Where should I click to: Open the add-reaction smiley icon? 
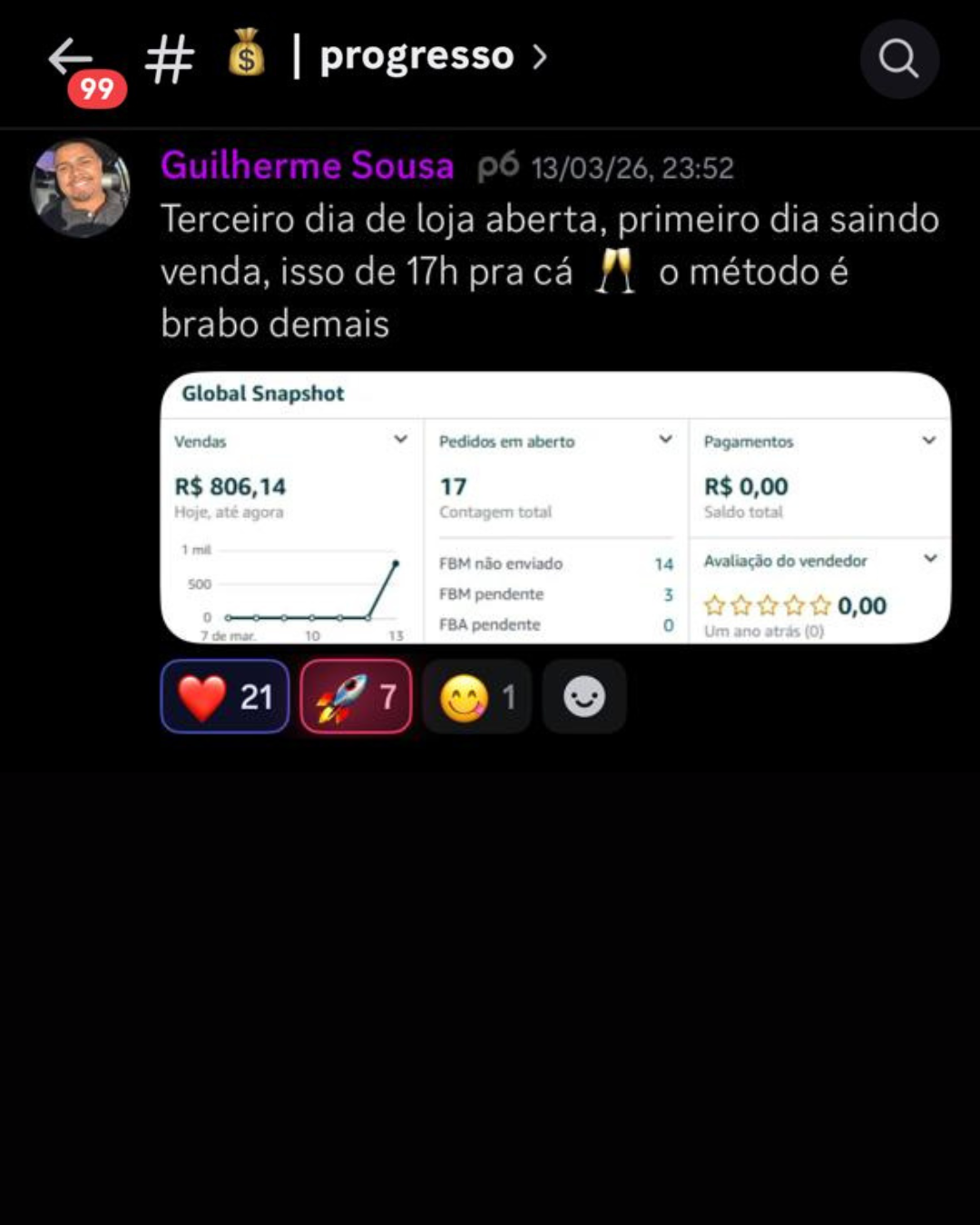tap(583, 697)
